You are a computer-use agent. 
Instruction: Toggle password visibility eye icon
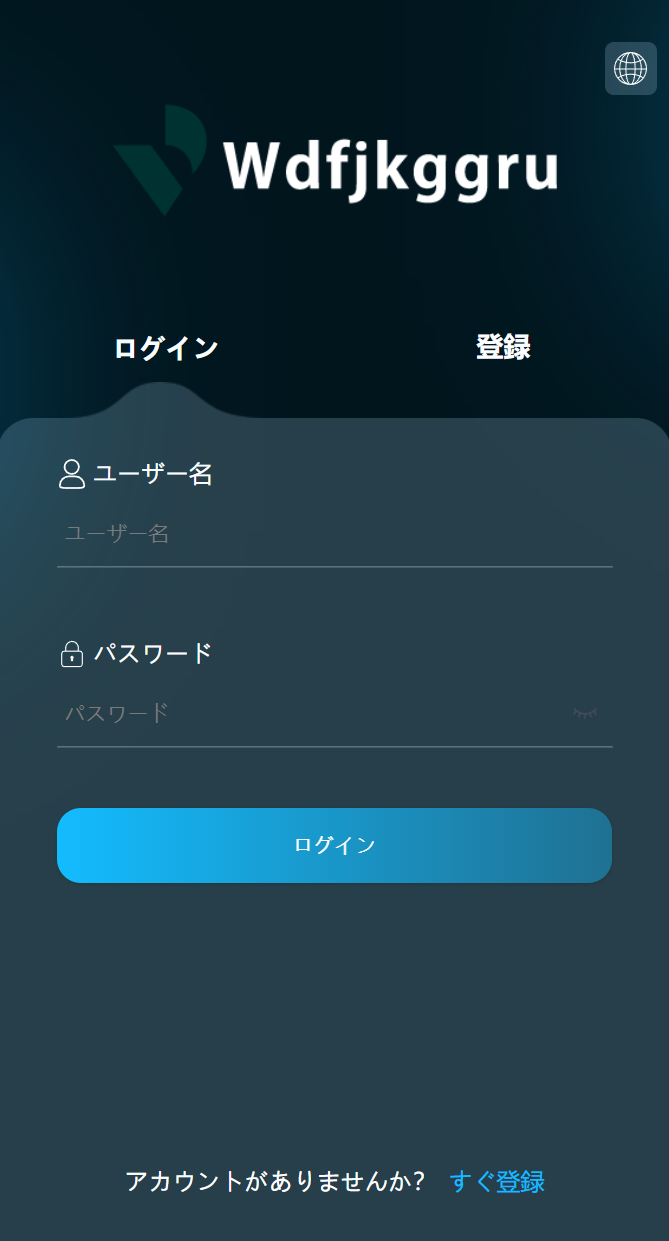pos(585,713)
